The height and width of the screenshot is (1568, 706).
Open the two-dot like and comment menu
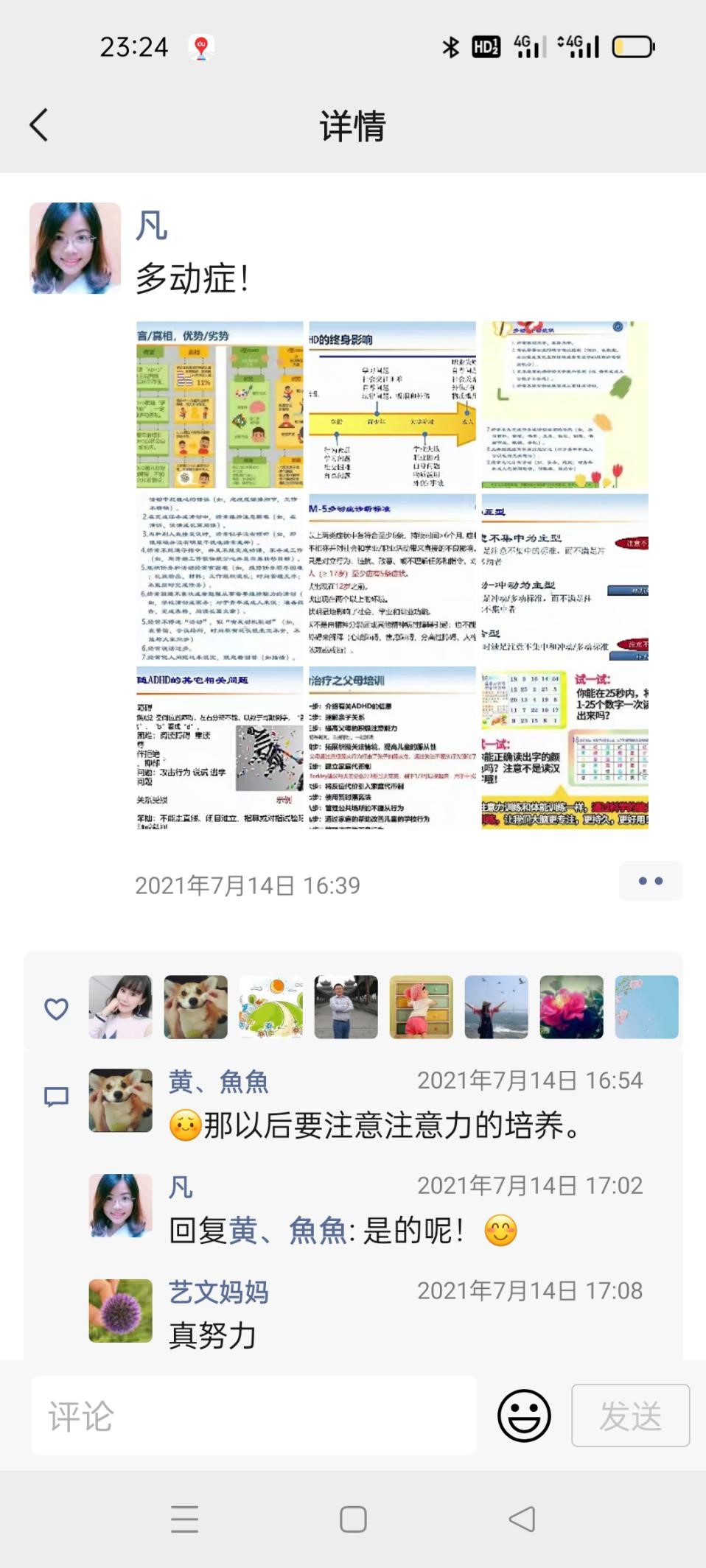pyautogui.click(x=650, y=881)
